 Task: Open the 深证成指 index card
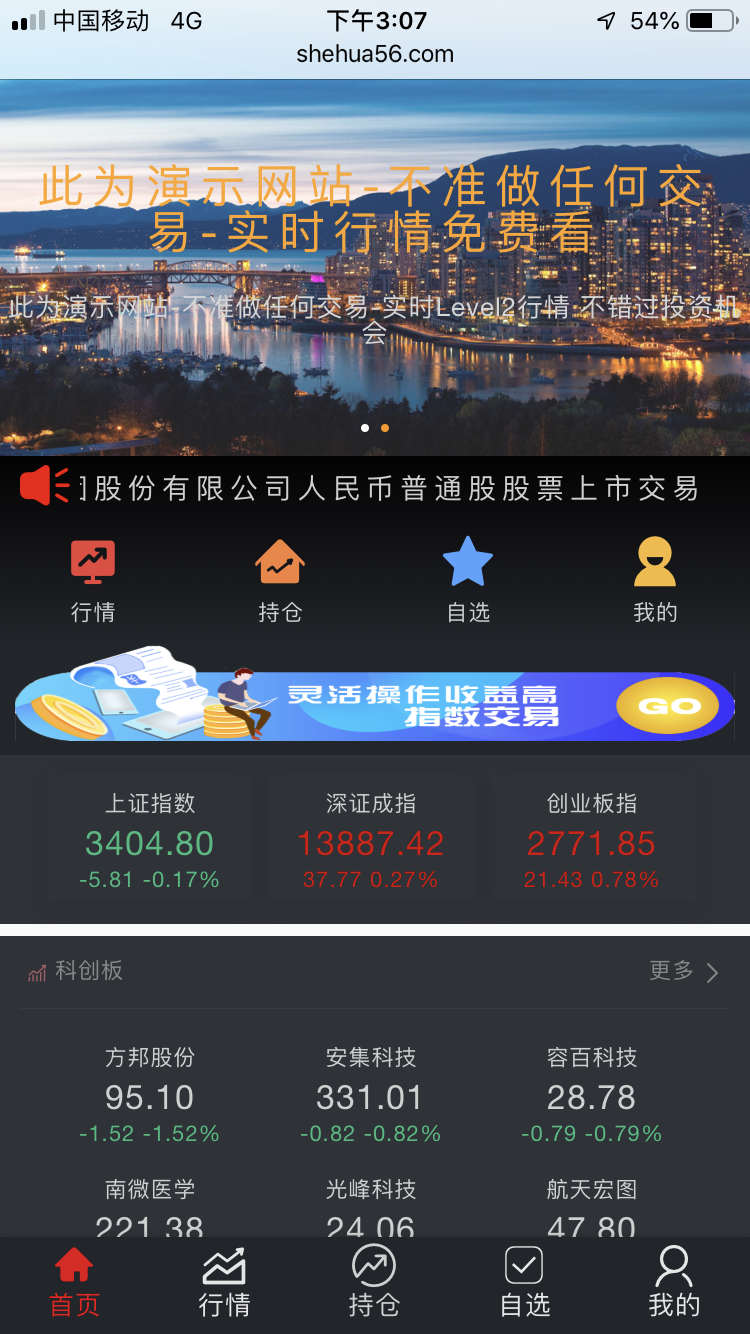click(x=371, y=841)
